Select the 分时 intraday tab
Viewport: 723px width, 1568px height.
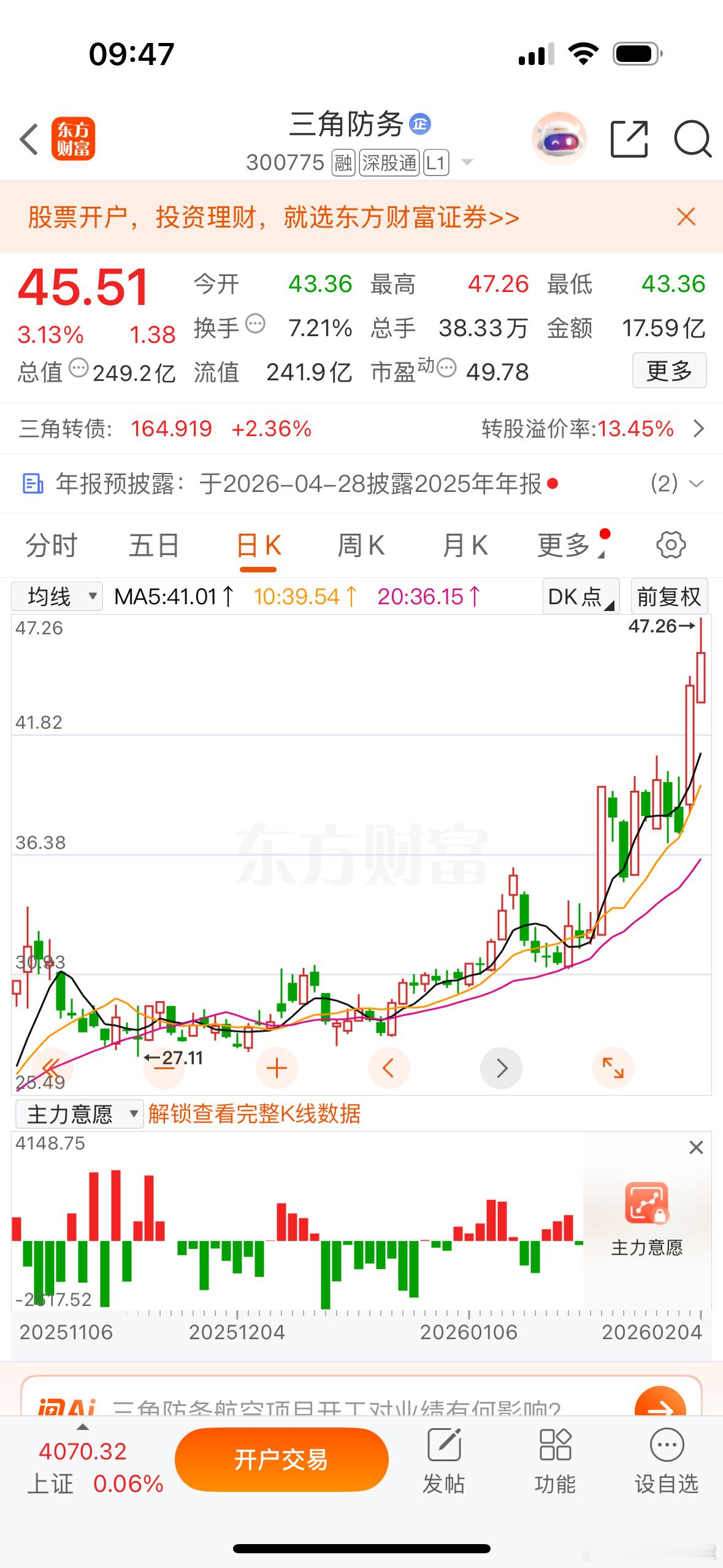[49, 545]
